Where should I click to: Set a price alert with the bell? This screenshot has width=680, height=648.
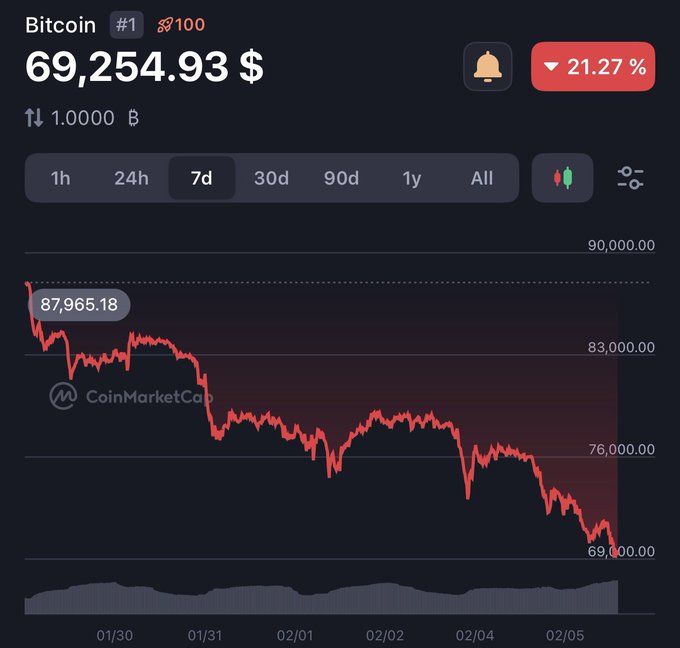(487, 67)
